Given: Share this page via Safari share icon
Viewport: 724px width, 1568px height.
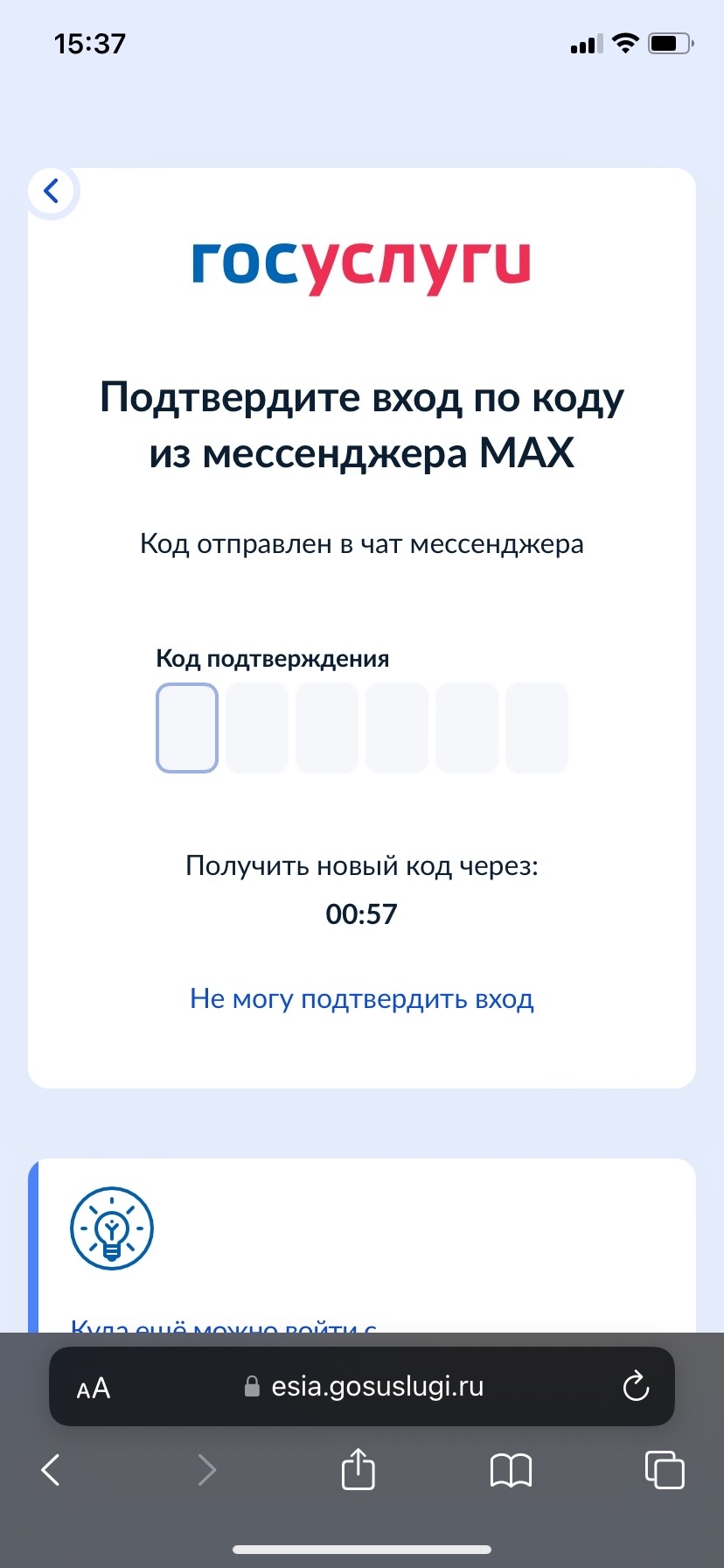Looking at the screenshot, I should coord(358,1469).
